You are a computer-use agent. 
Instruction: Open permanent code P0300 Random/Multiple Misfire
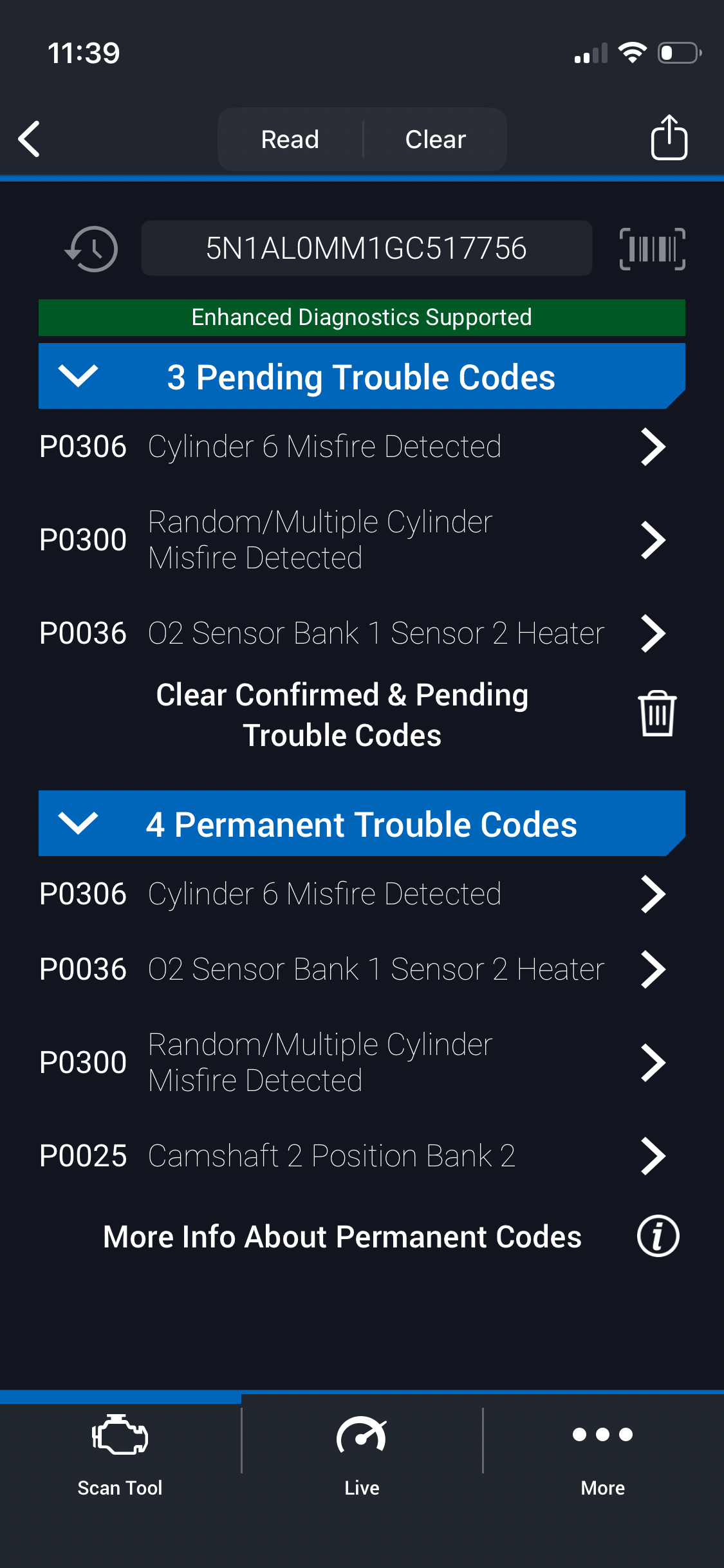tap(353, 1062)
